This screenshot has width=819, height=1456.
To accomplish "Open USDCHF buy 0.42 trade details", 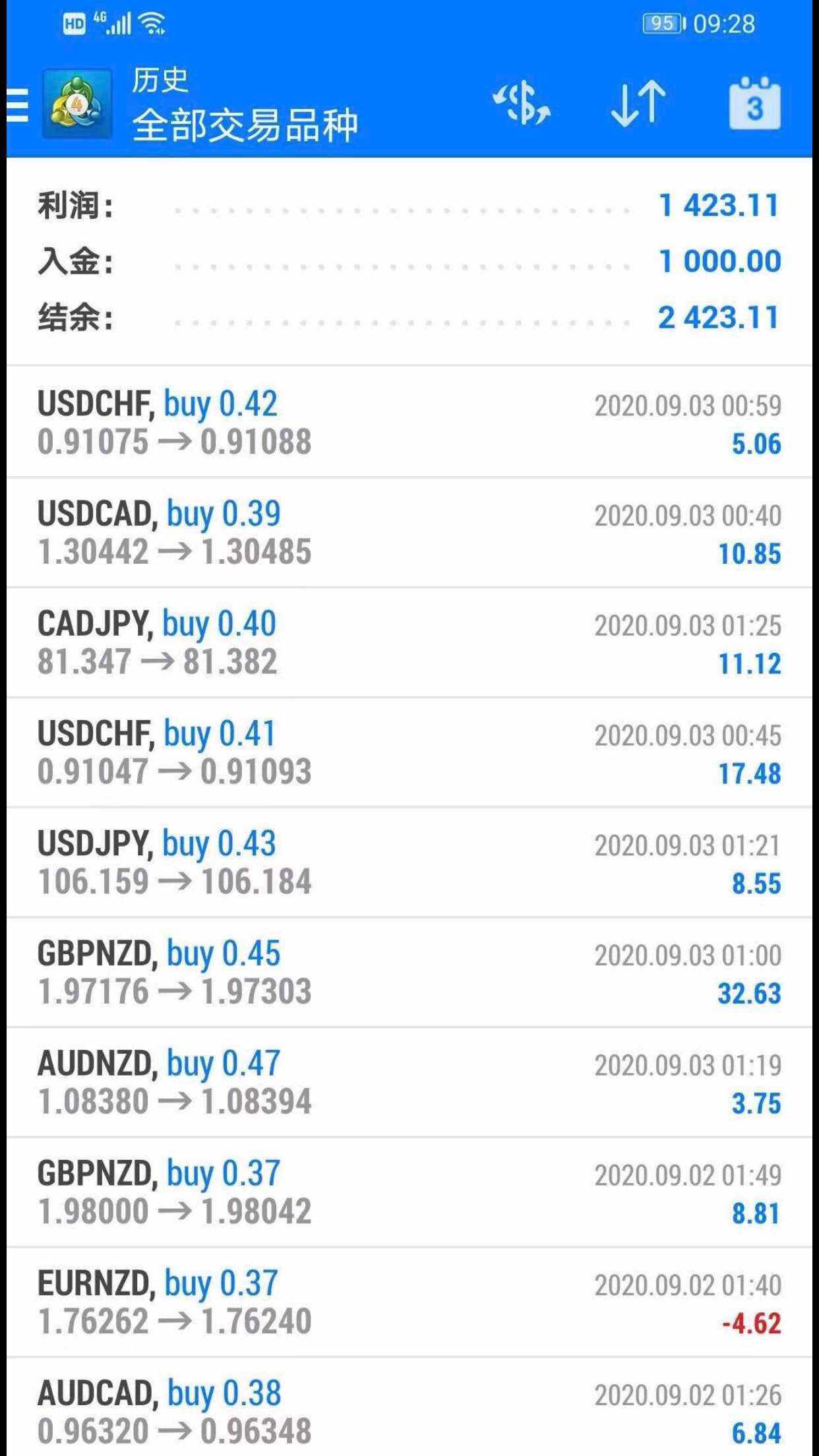I will (409, 423).
